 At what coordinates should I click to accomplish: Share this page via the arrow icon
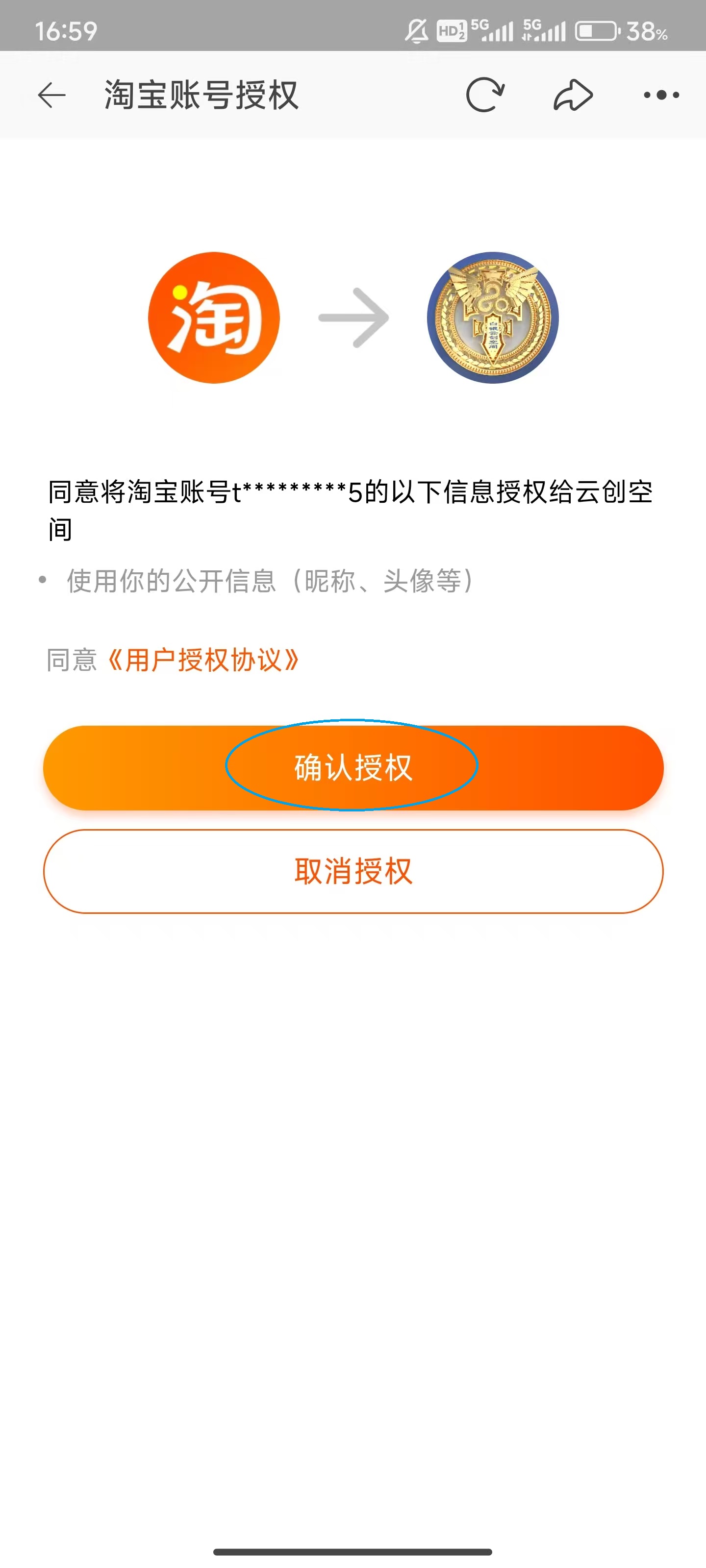[573, 96]
